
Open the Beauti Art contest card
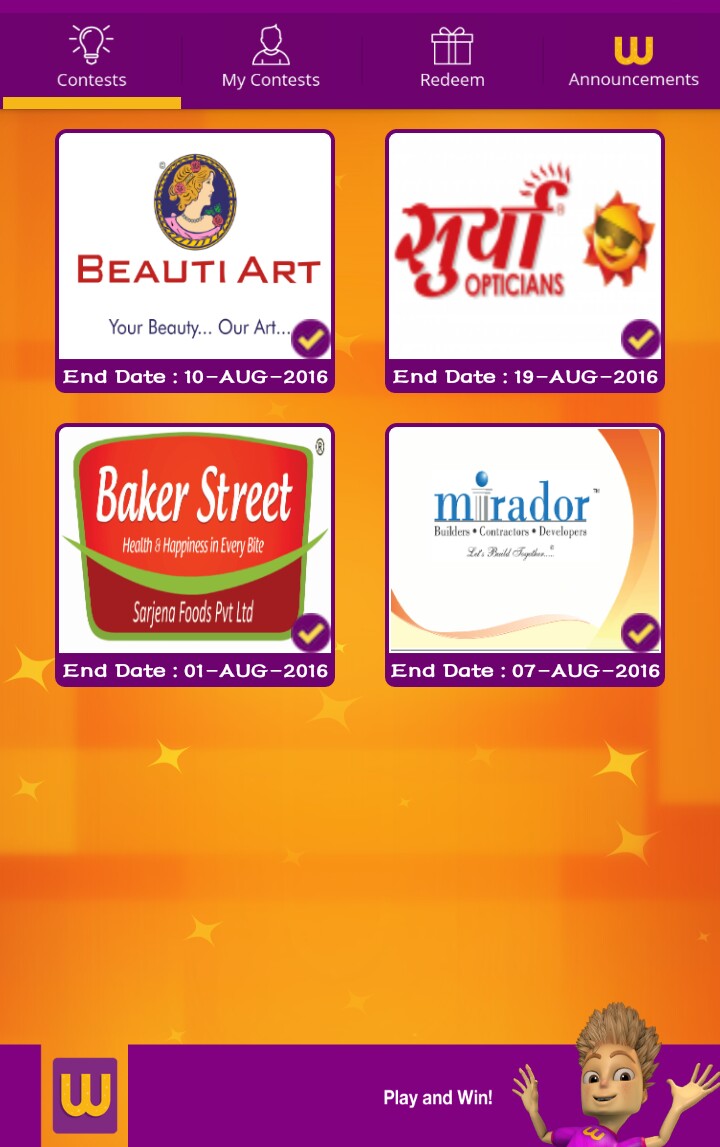tap(195, 260)
